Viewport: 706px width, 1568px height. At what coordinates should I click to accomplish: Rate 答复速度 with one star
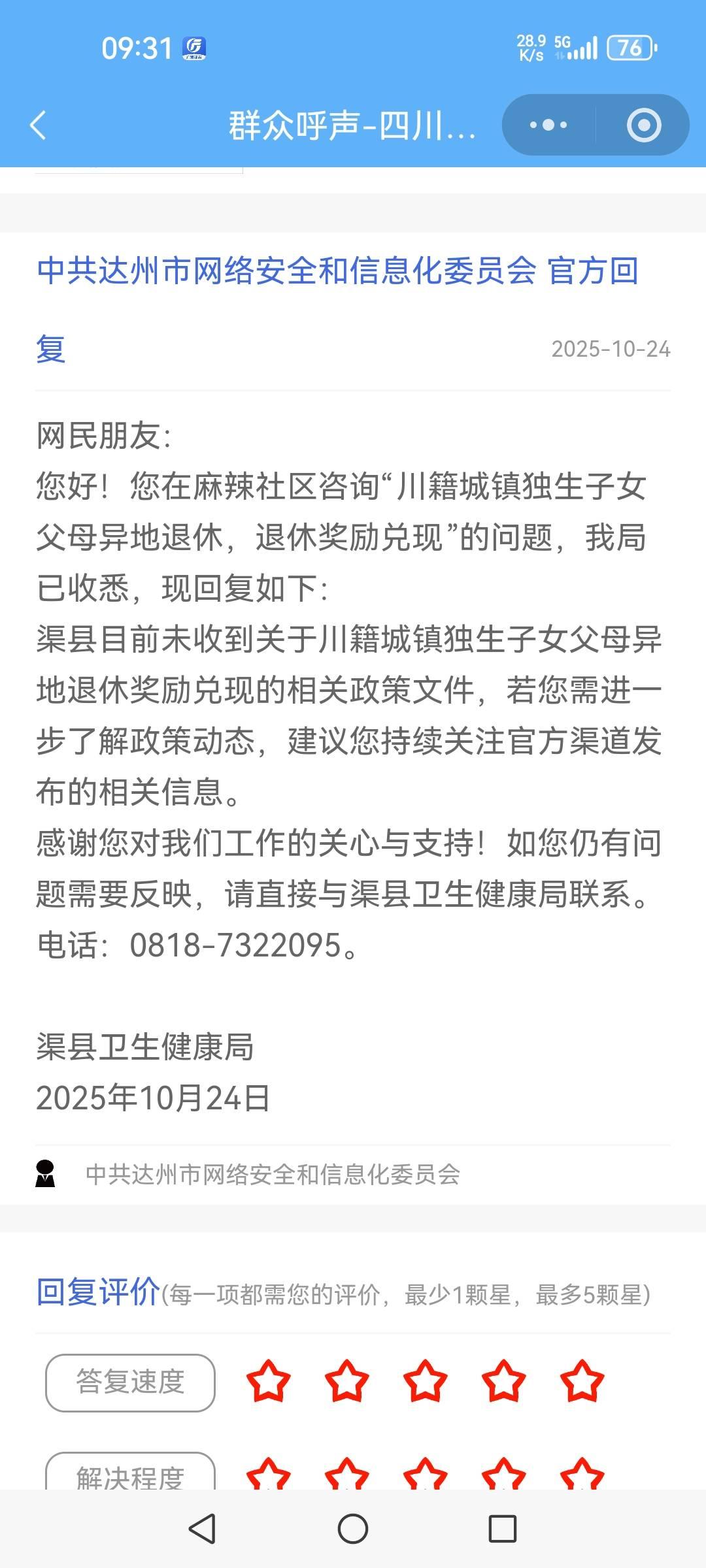click(268, 1381)
